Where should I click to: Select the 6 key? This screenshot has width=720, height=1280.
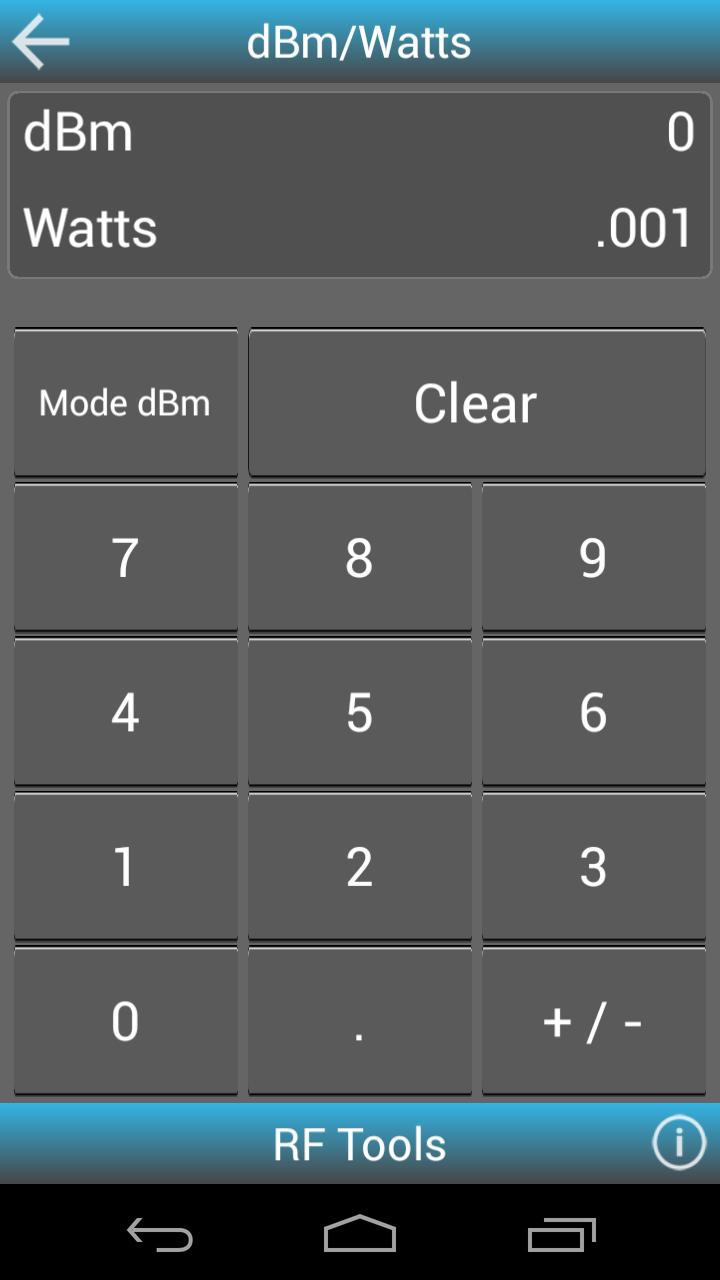point(593,711)
